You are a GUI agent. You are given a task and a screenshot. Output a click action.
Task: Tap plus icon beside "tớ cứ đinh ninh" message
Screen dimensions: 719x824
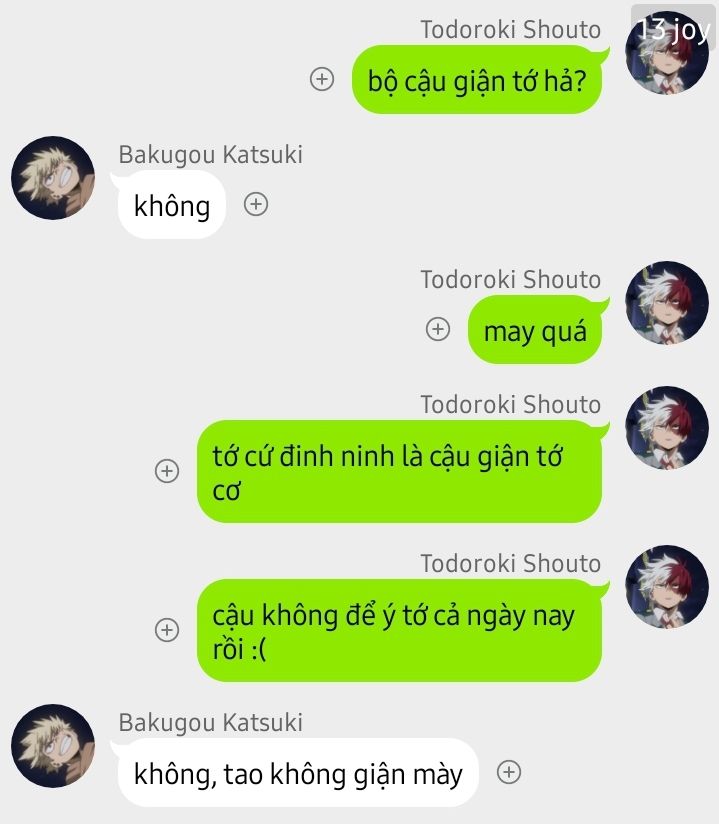point(167,471)
